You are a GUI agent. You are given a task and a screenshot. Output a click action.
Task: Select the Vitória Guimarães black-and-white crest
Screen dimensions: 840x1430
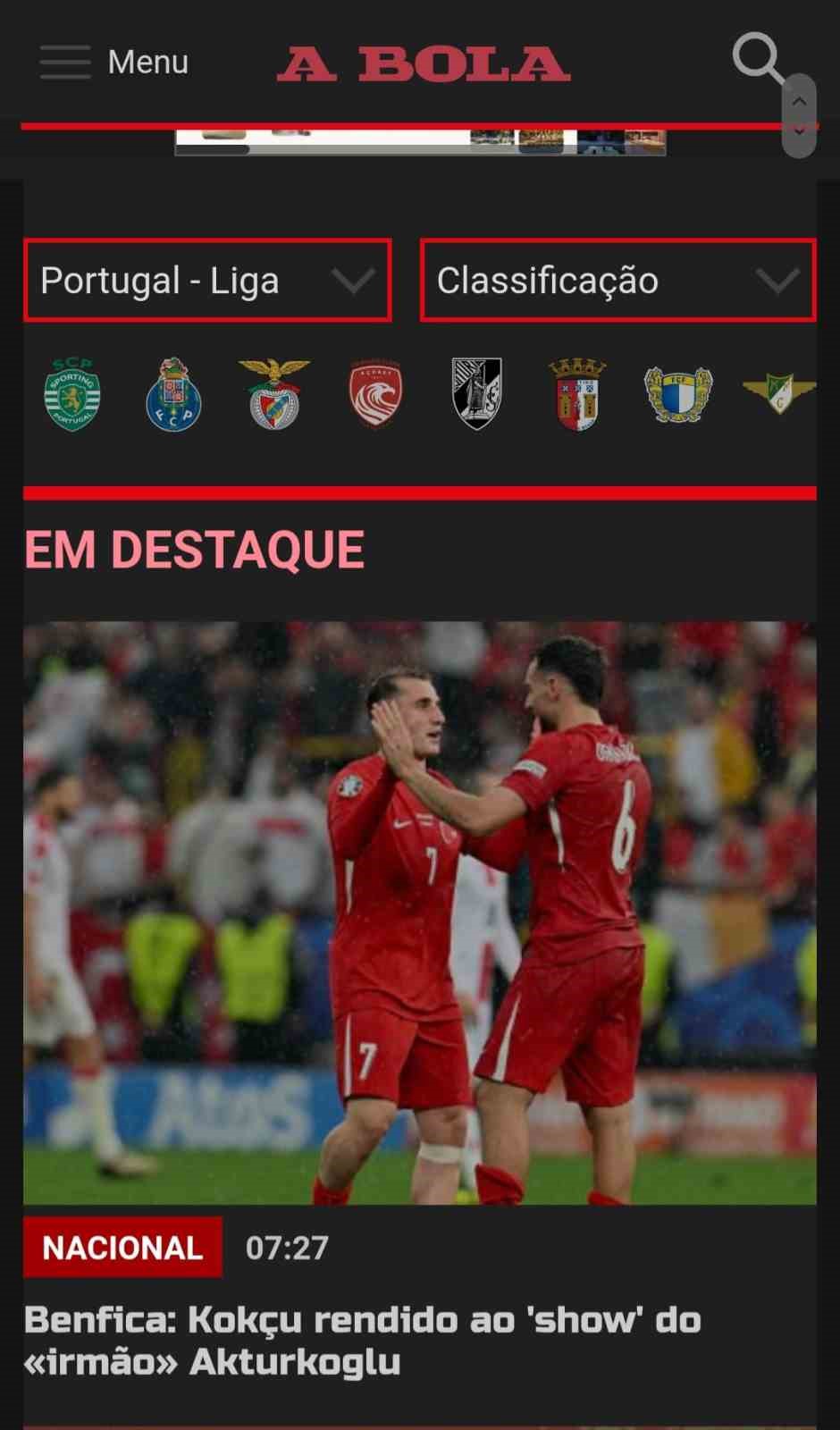pos(476,394)
